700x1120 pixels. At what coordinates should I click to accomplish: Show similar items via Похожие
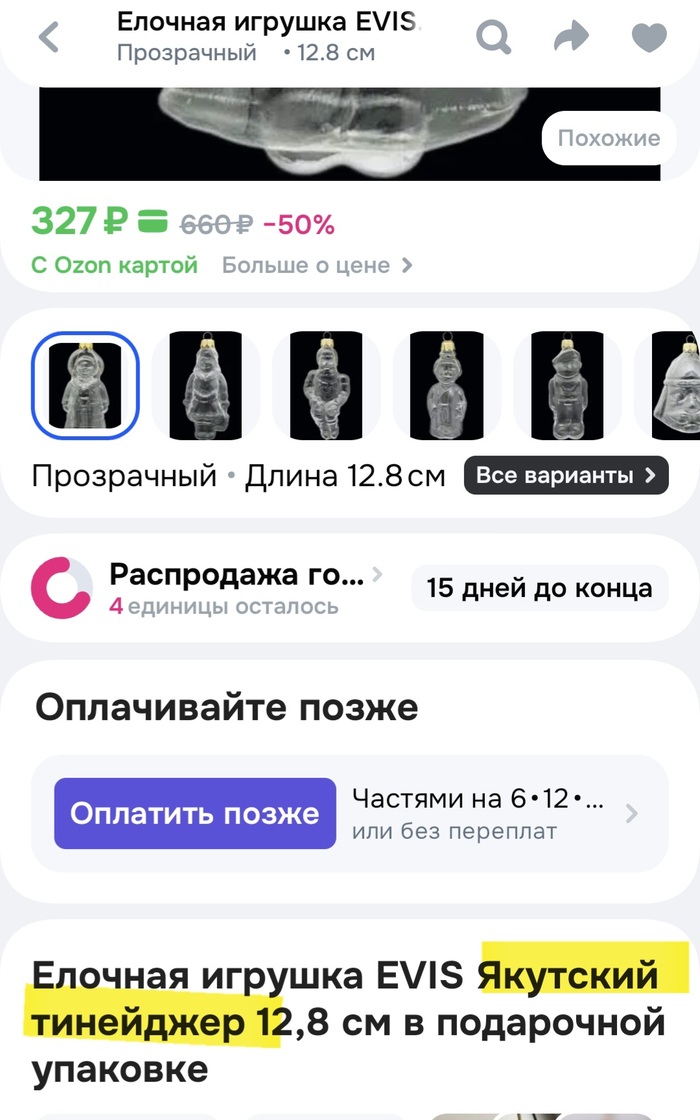[608, 138]
